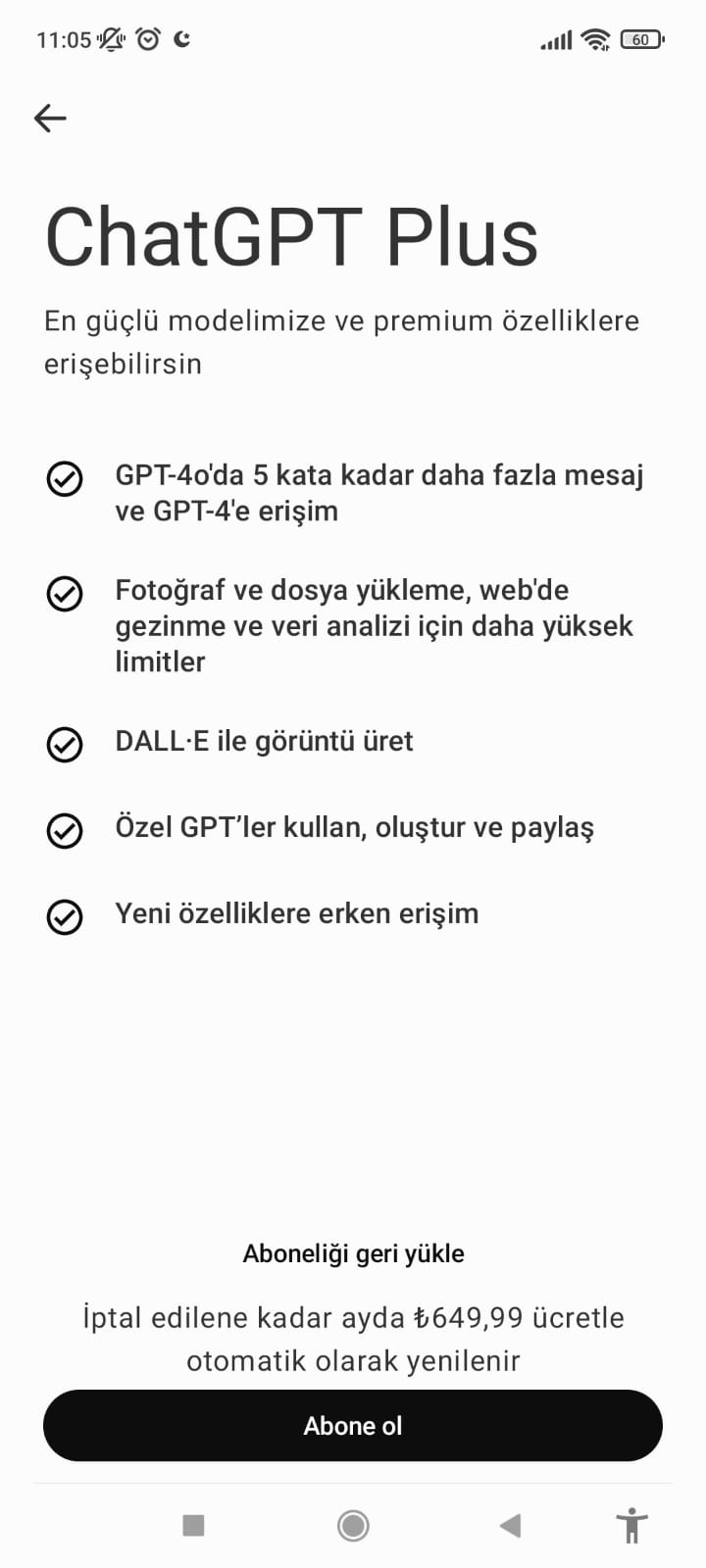The height and width of the screenshot is (1568, 706).
Task: Go back using the top arrow
Action: coord(50,119)
